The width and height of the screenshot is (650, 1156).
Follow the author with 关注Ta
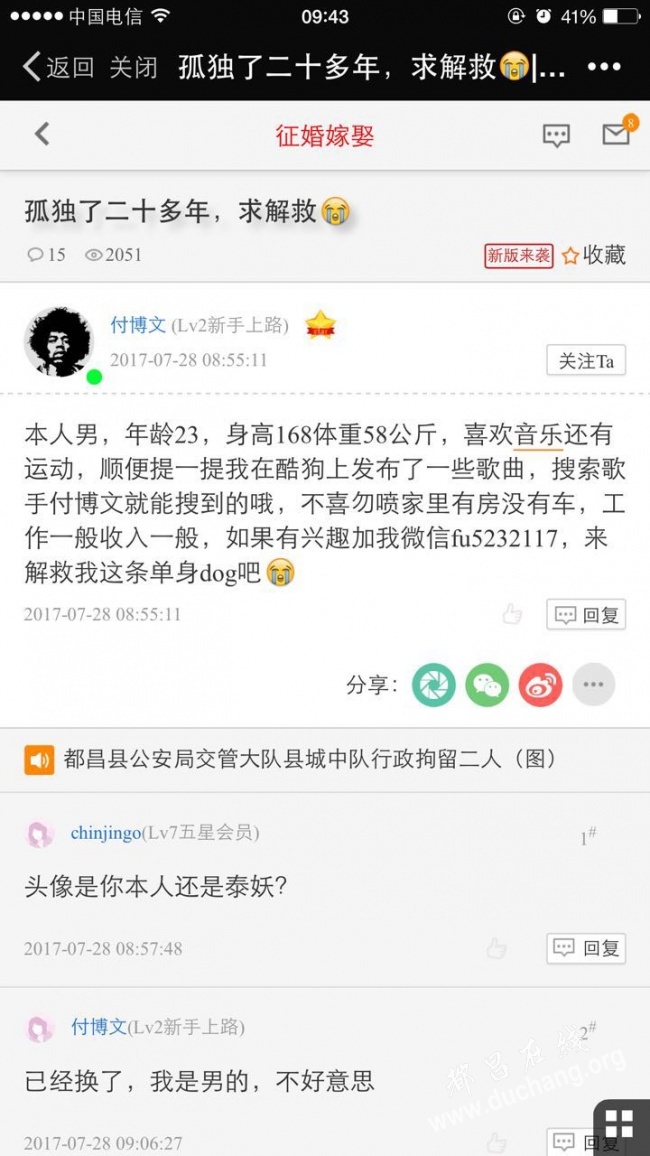586,361
